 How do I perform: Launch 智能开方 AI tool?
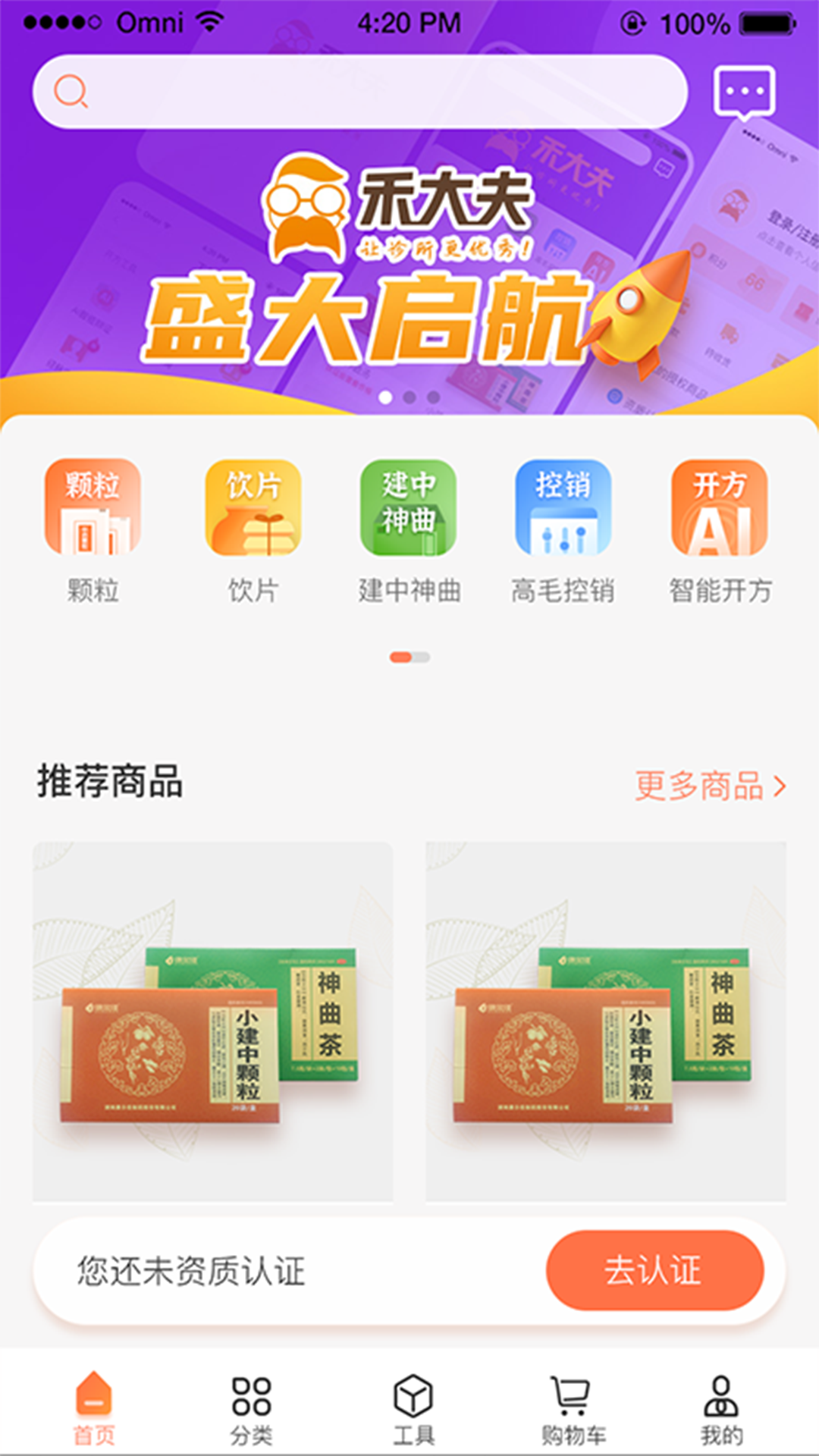pyautogui.click(x=720, y=531)
